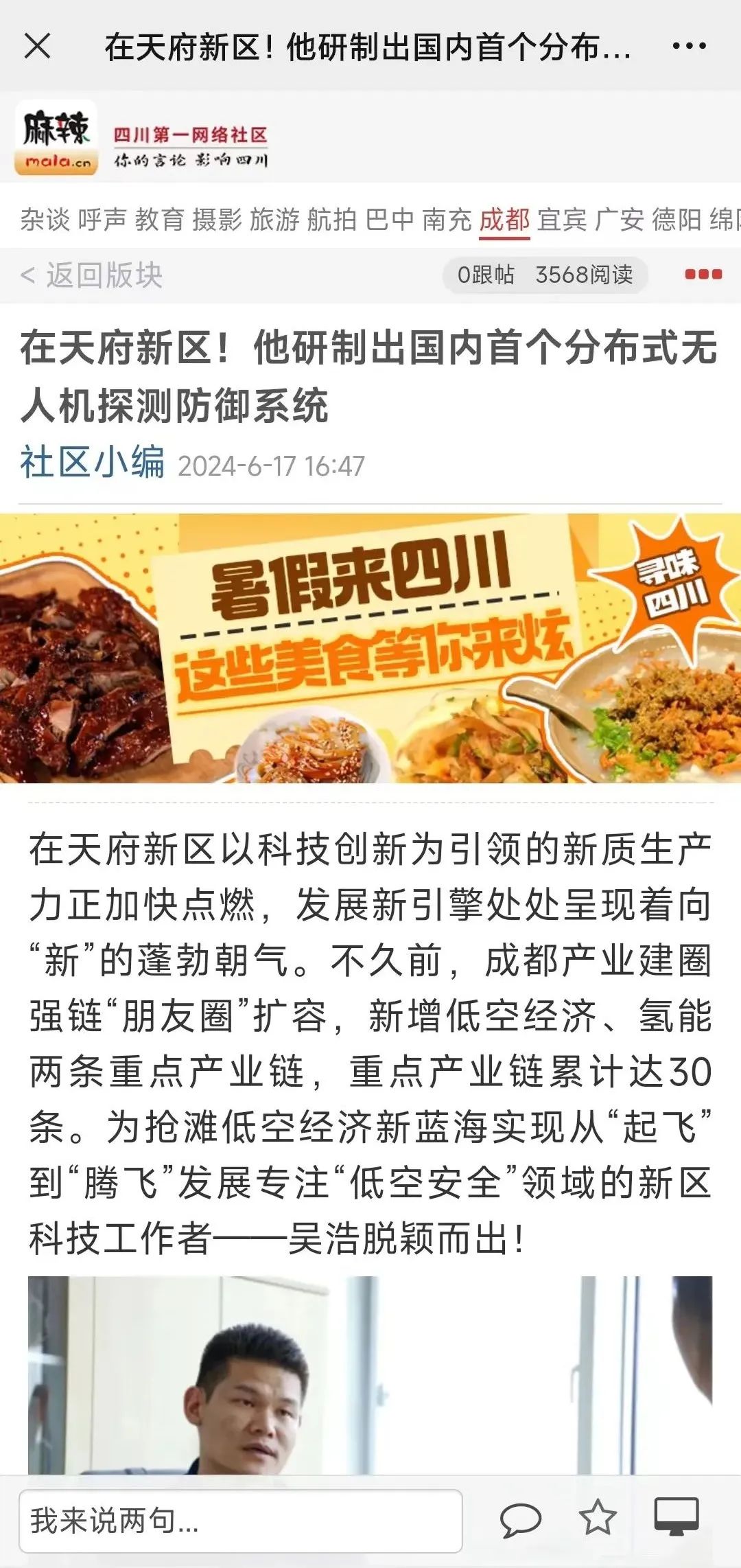
Task: Open the 广安 tab
Action: coord(620,220)
